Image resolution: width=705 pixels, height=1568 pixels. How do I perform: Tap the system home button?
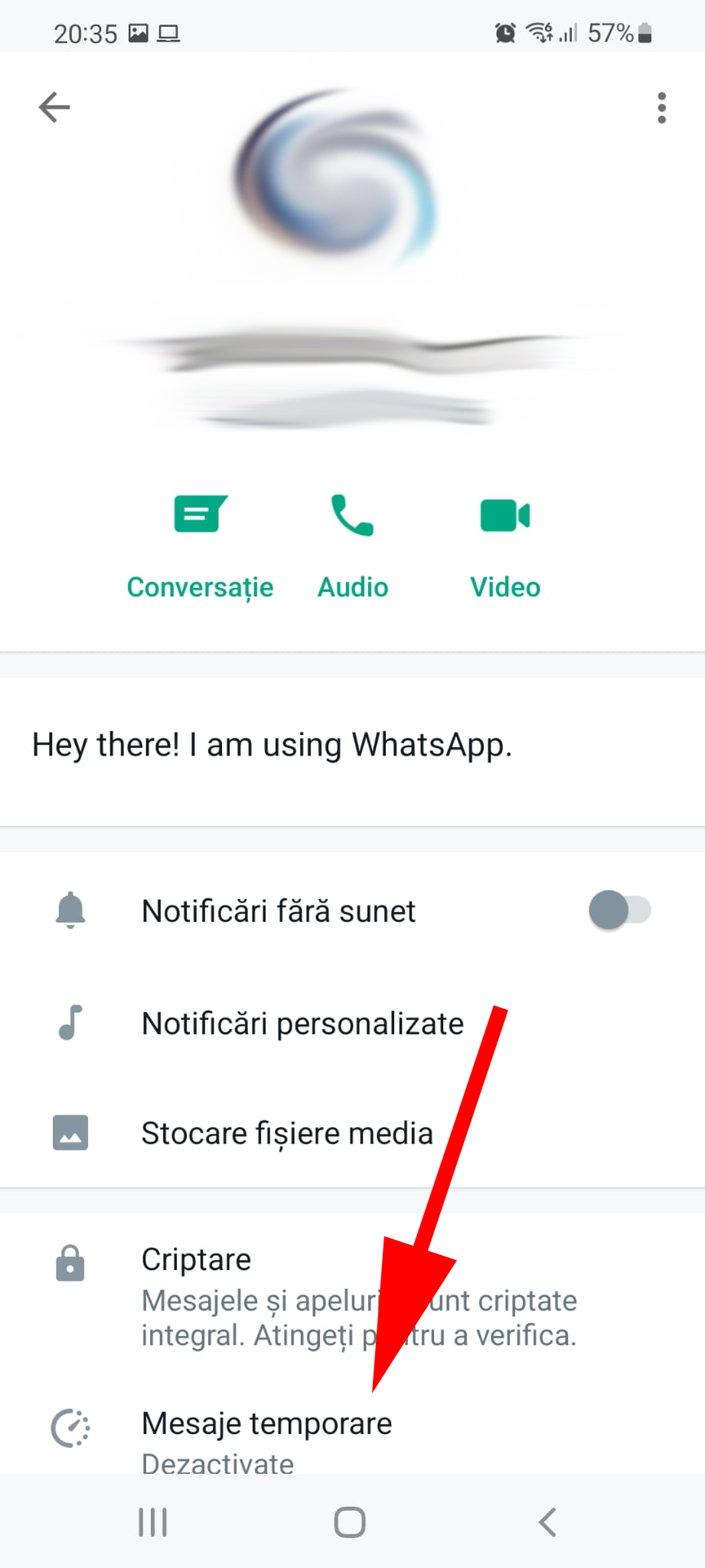pyautogui.click(x=350, y=1522)
